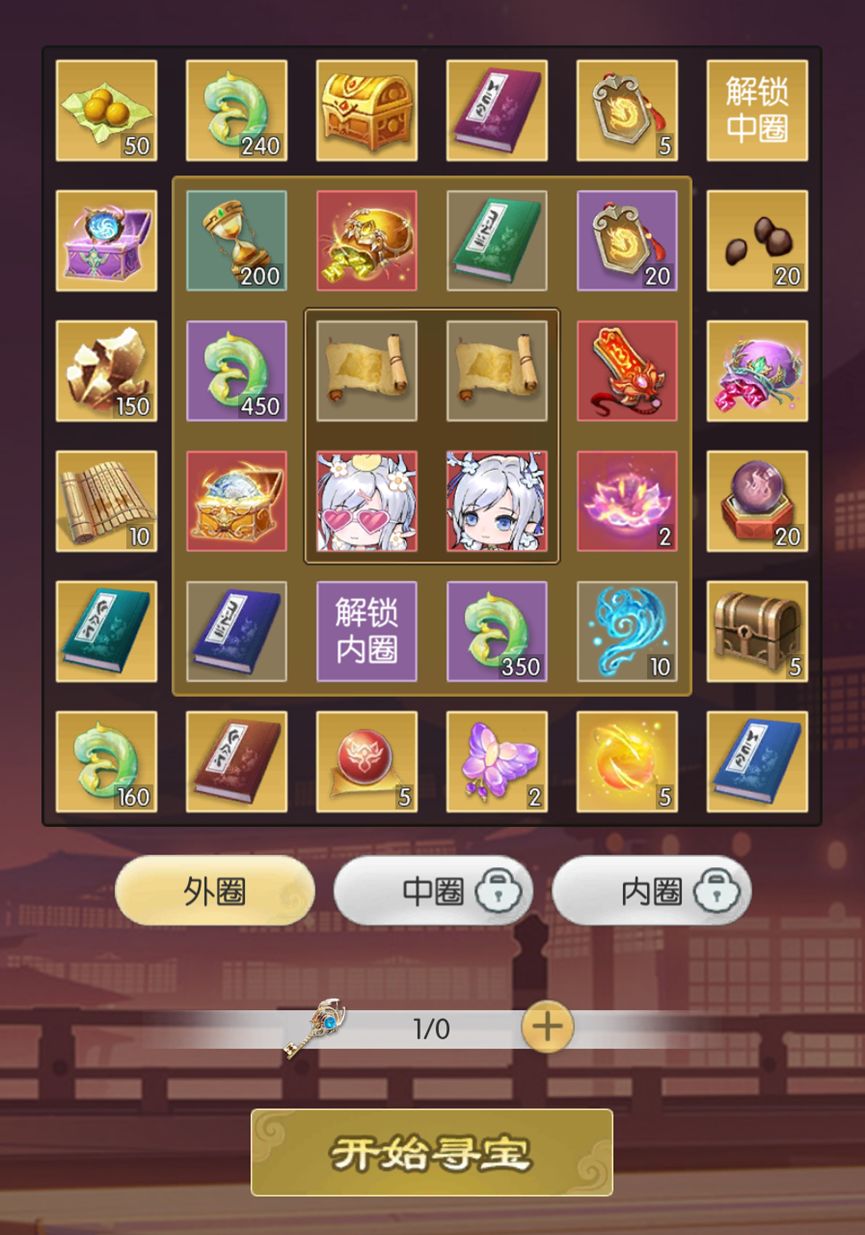The height and width of the screenshot is (1235, 865).
Task: Click the fiery orb item with count 5
Action: coord(627,761)
